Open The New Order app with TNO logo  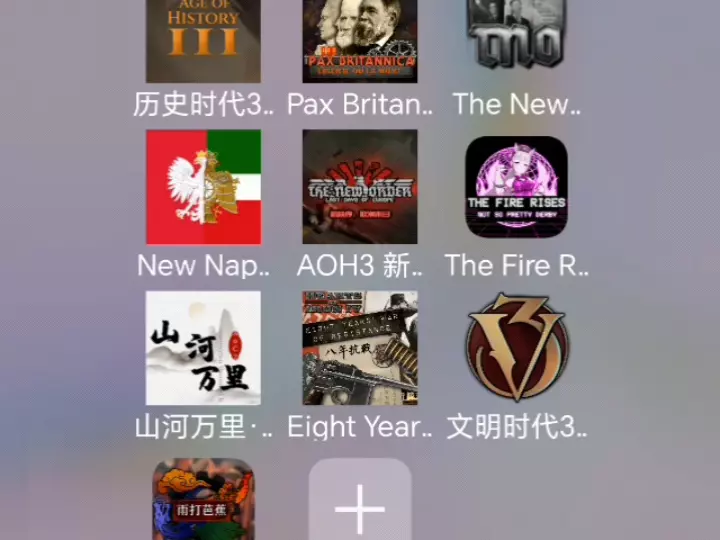click(517, 34)
